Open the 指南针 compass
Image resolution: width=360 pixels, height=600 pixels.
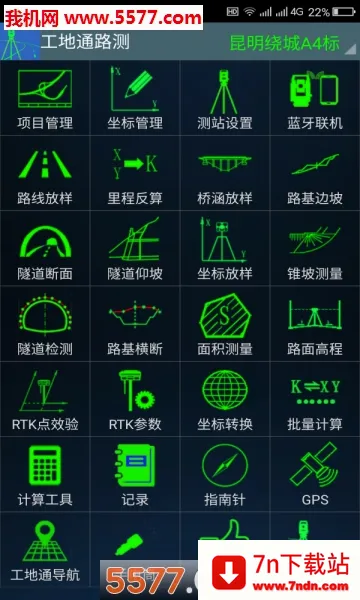pos(225,475)
